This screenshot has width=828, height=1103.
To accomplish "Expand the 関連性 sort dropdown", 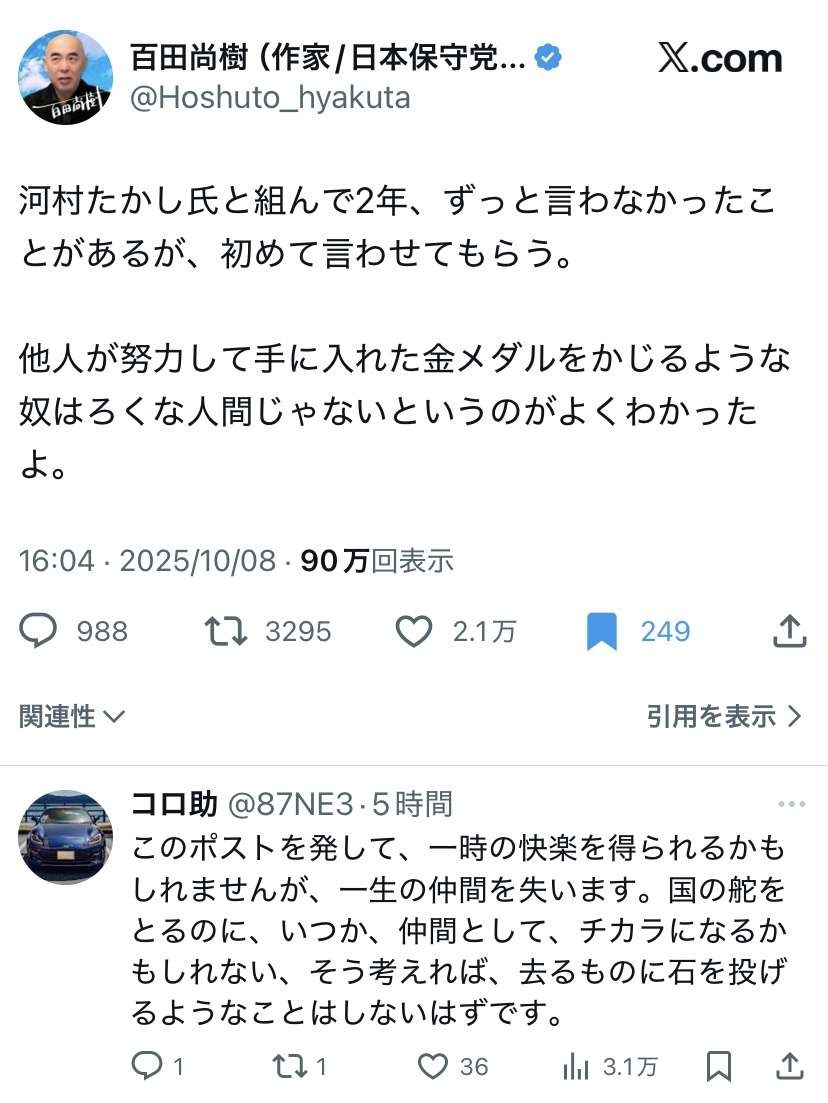I will click(x=72, y=716).
